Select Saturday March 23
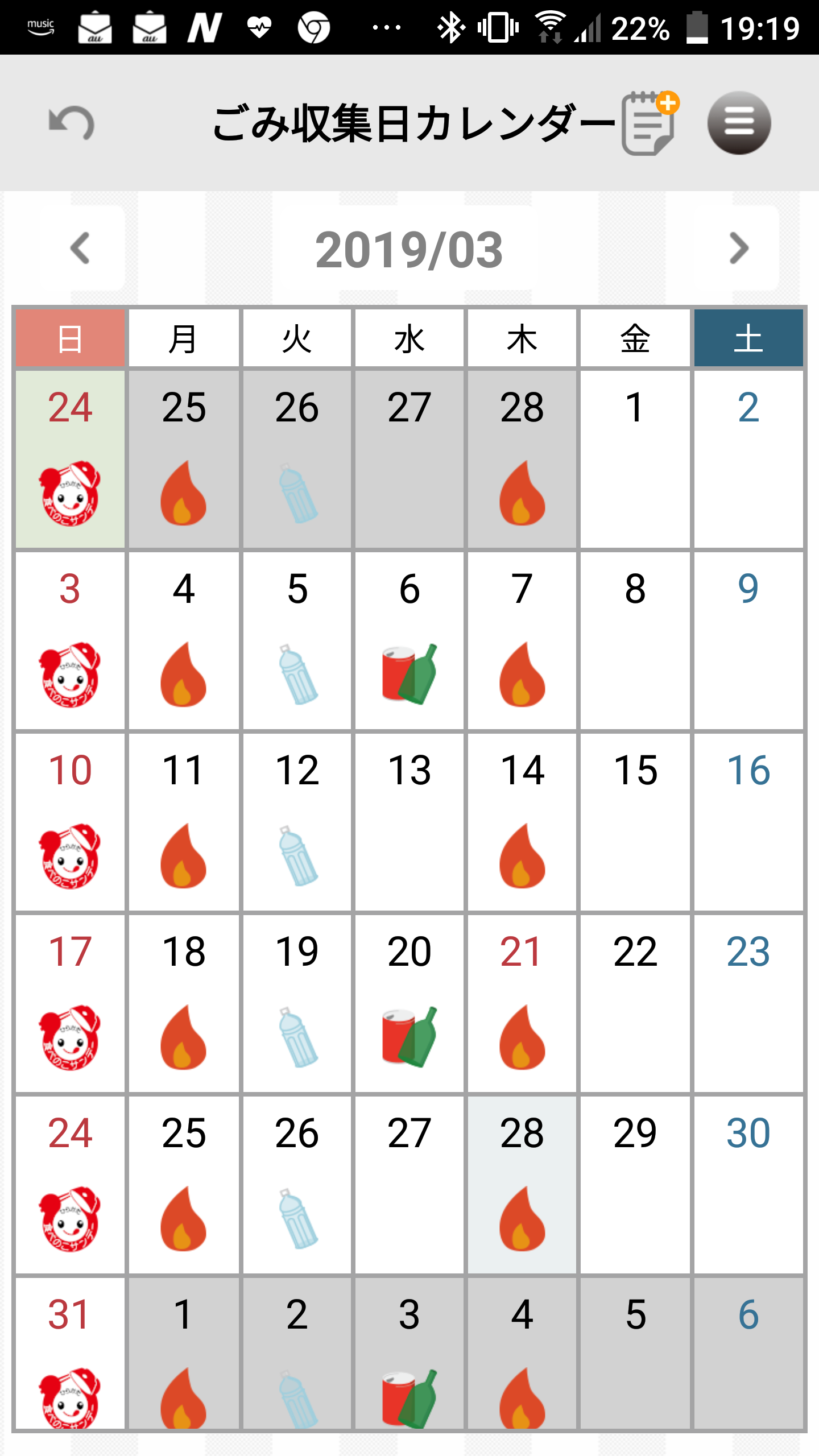Viewport: 819px width, 1456px height. 748,1003
